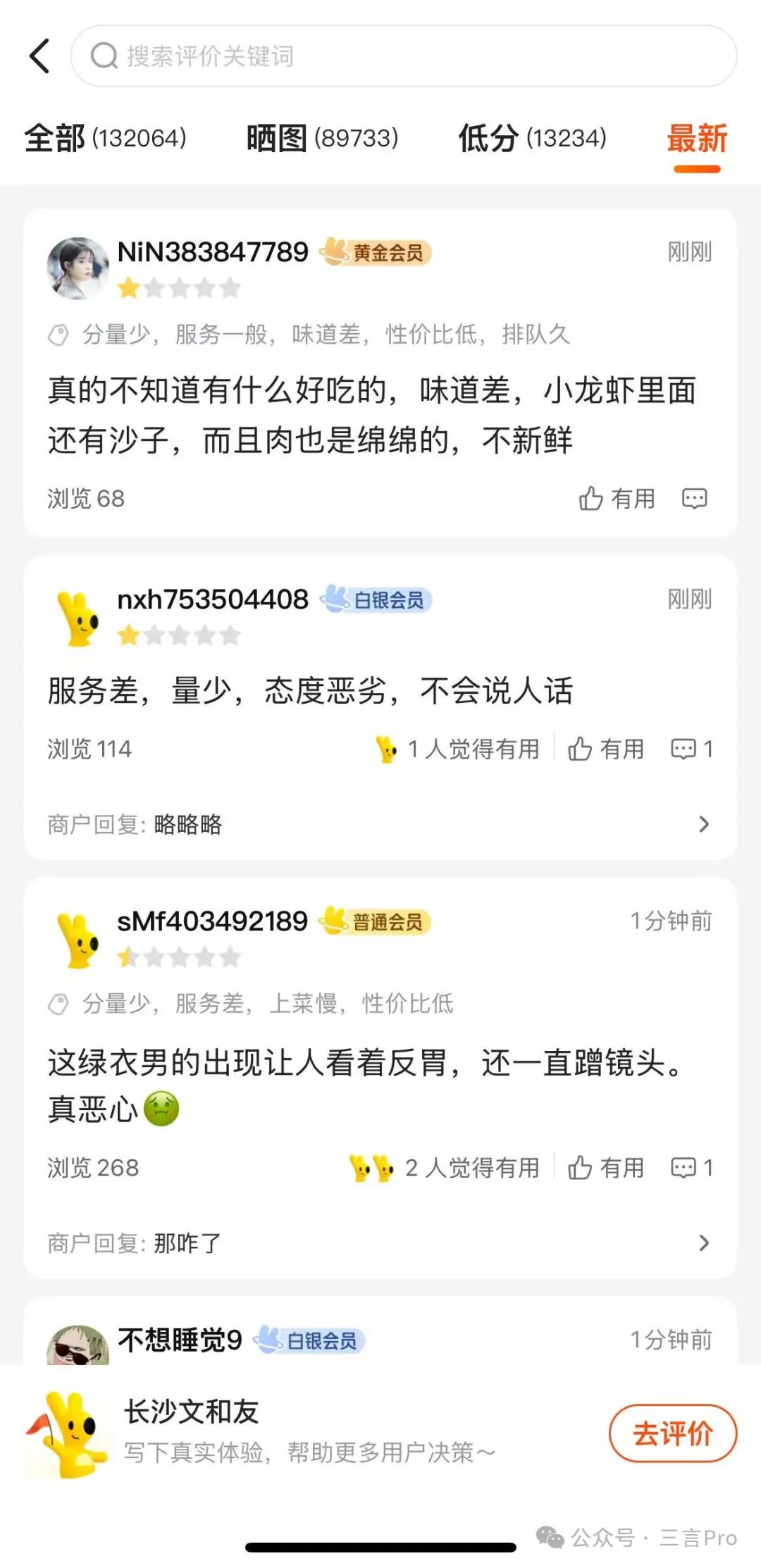The width and height of the screenshot is (761, 1568).
Task: Switch to the 全部 reviews tab
Action: click(106, 138)
